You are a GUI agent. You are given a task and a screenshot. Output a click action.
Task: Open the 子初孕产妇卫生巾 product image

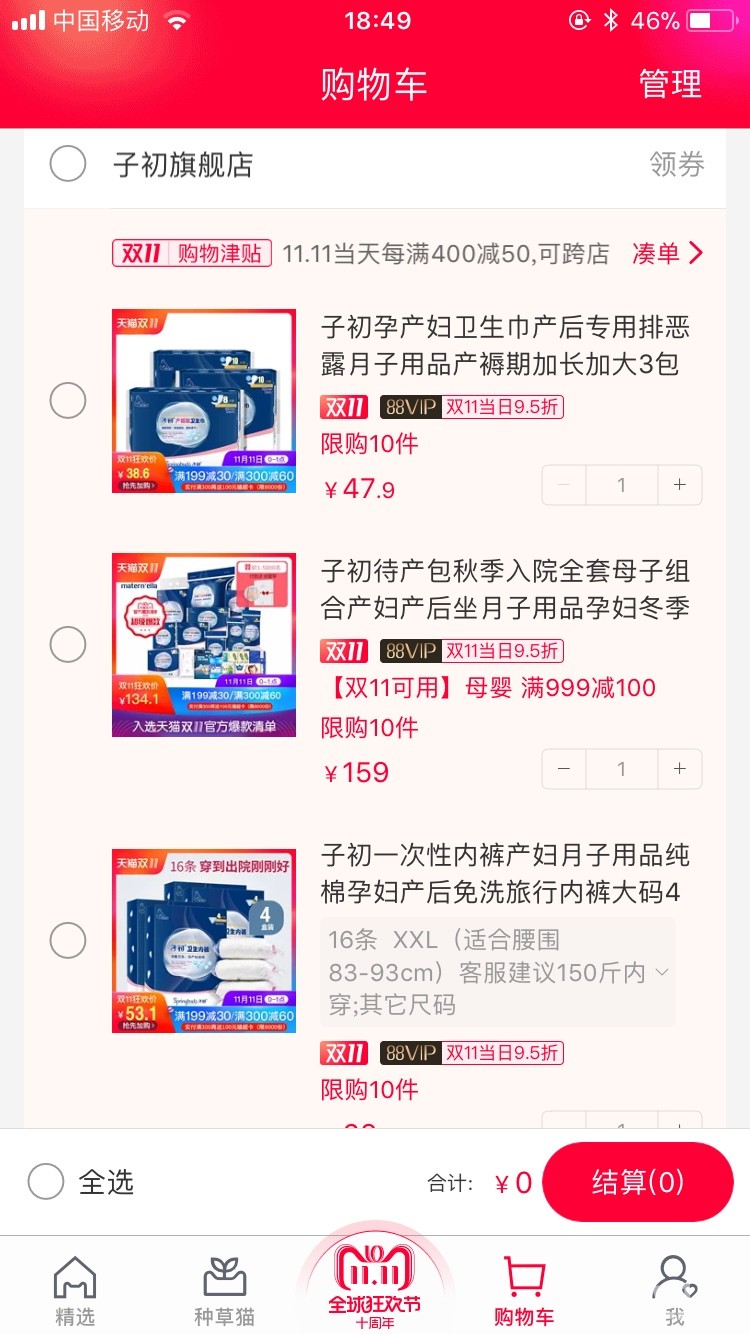pos(204,401)
